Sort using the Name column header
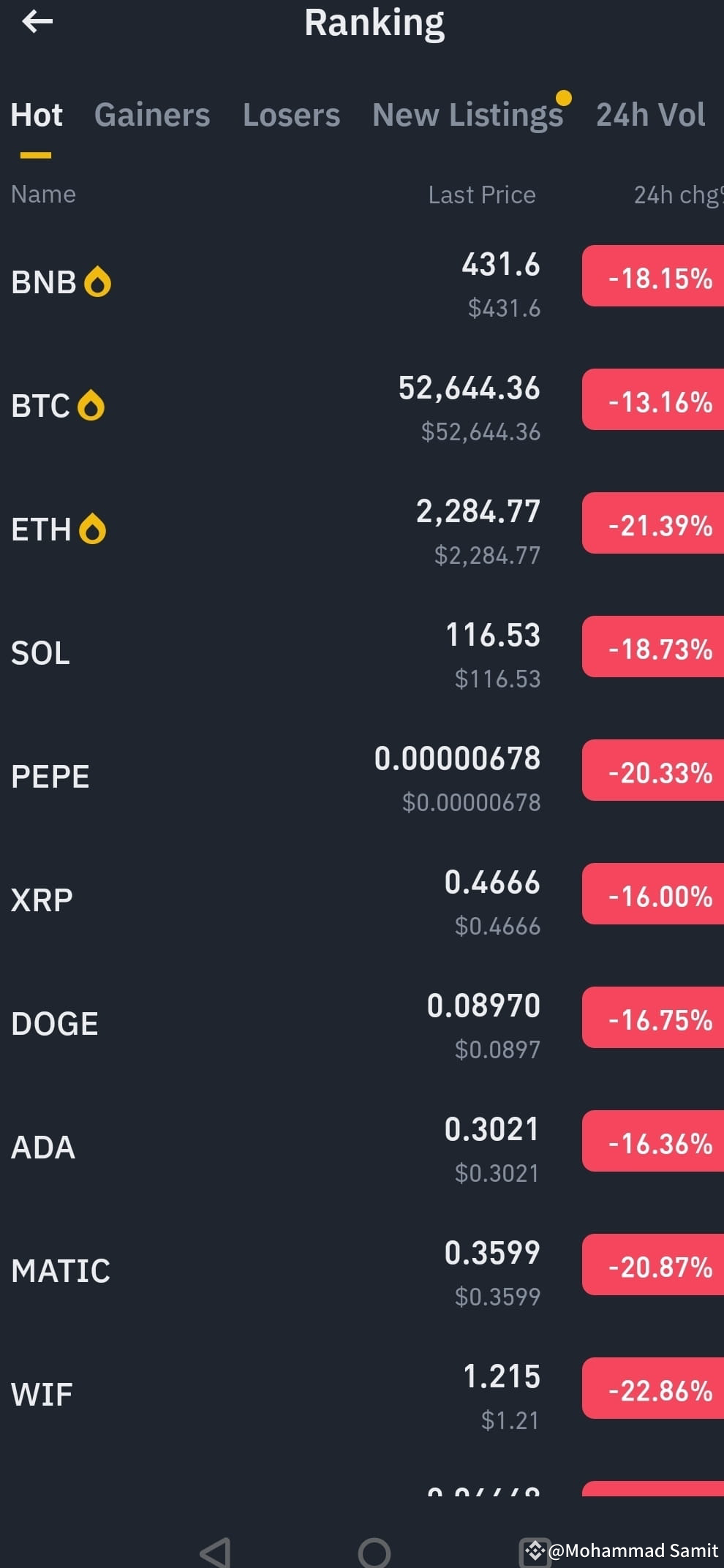Viewport: 724px width, 1568px height. 43,195
